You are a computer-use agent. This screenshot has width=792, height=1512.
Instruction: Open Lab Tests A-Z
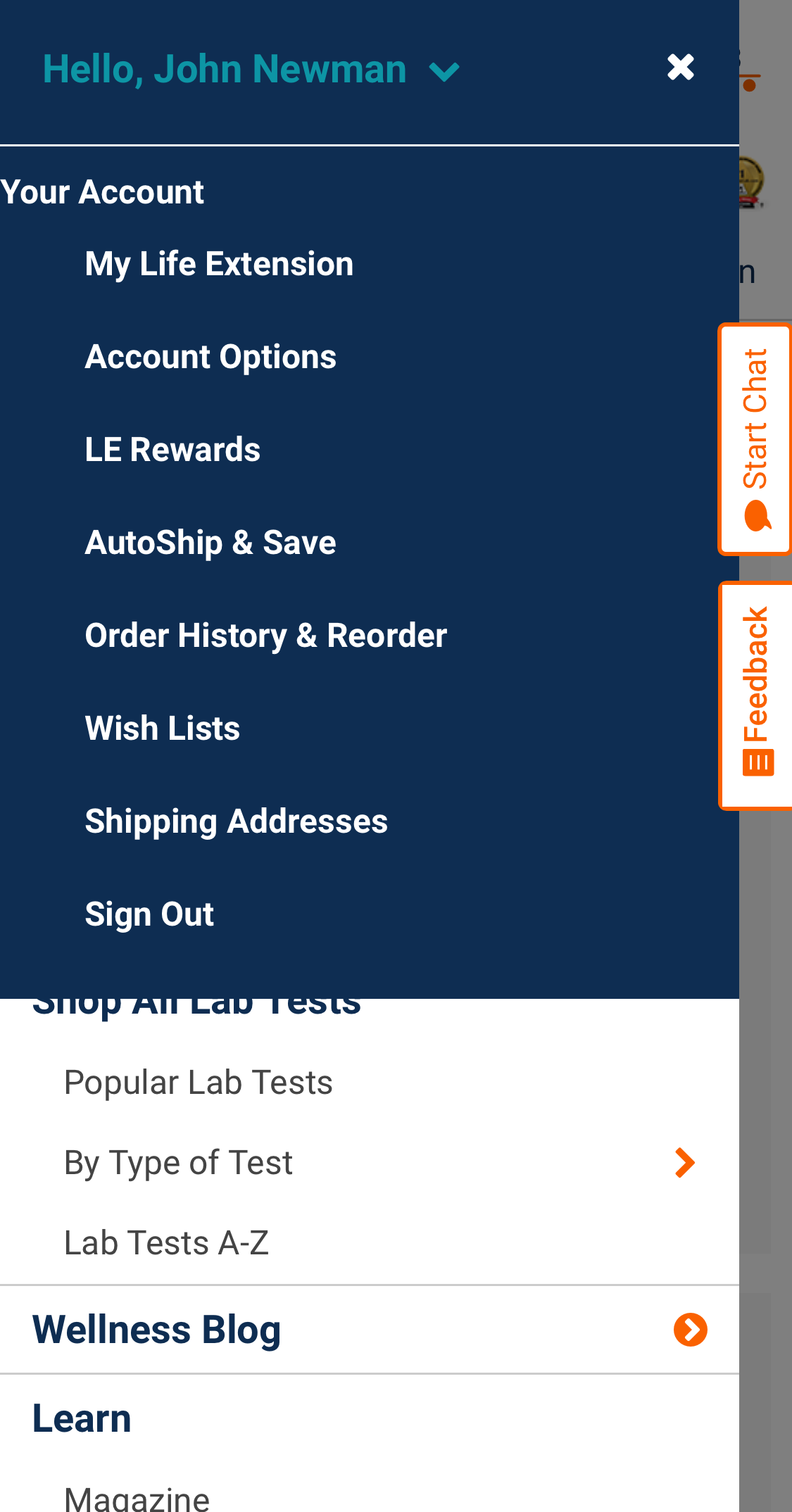pos(167,1243)
